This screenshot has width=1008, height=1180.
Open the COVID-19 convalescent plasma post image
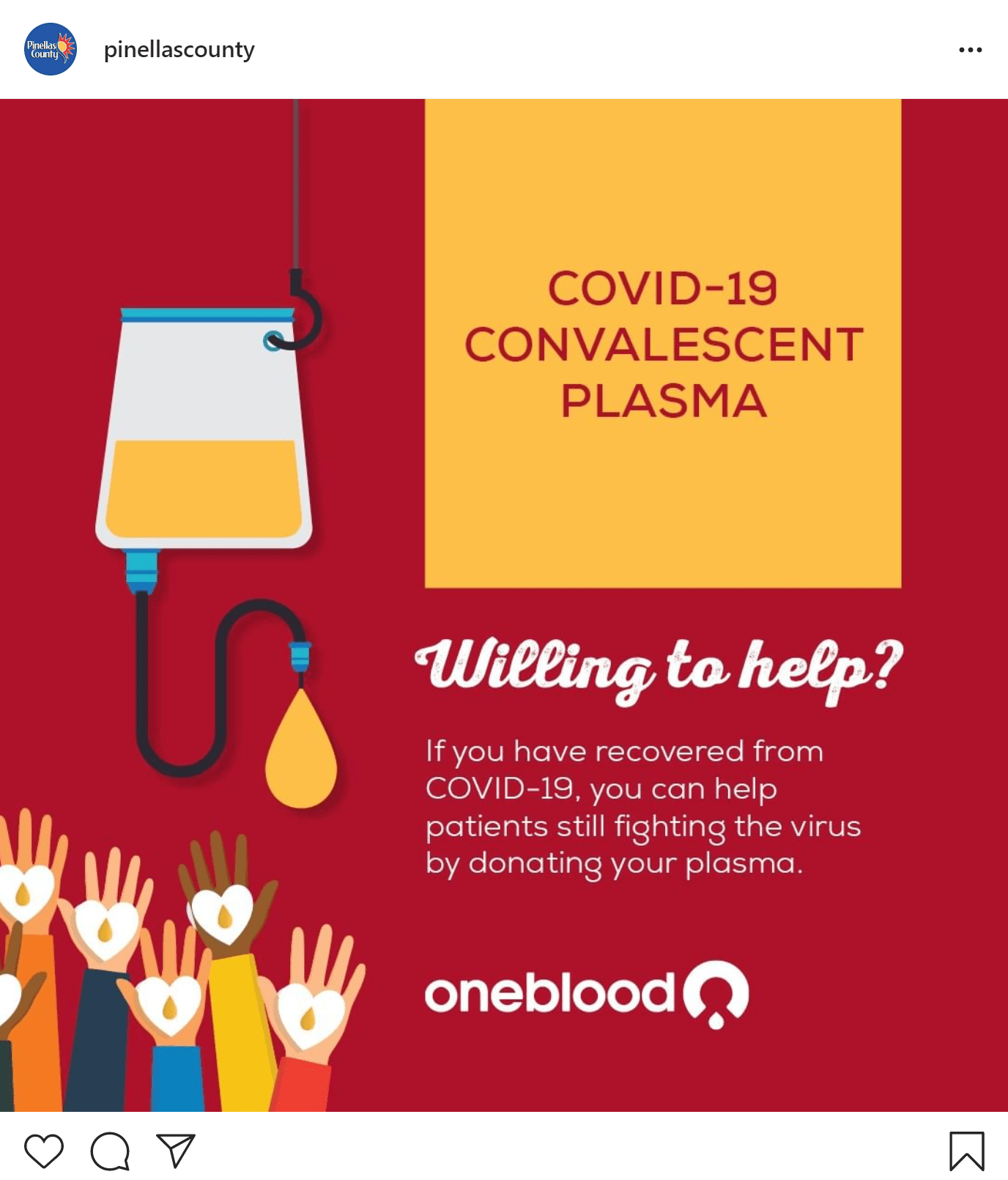[504, 605]
